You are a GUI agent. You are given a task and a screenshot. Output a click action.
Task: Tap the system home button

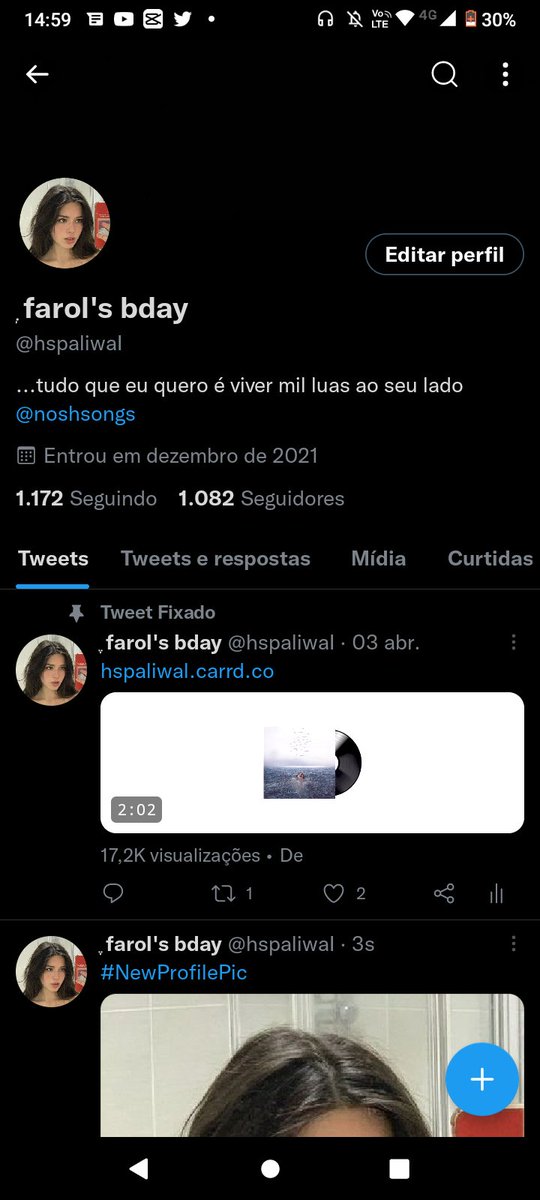click(270, 1168)
